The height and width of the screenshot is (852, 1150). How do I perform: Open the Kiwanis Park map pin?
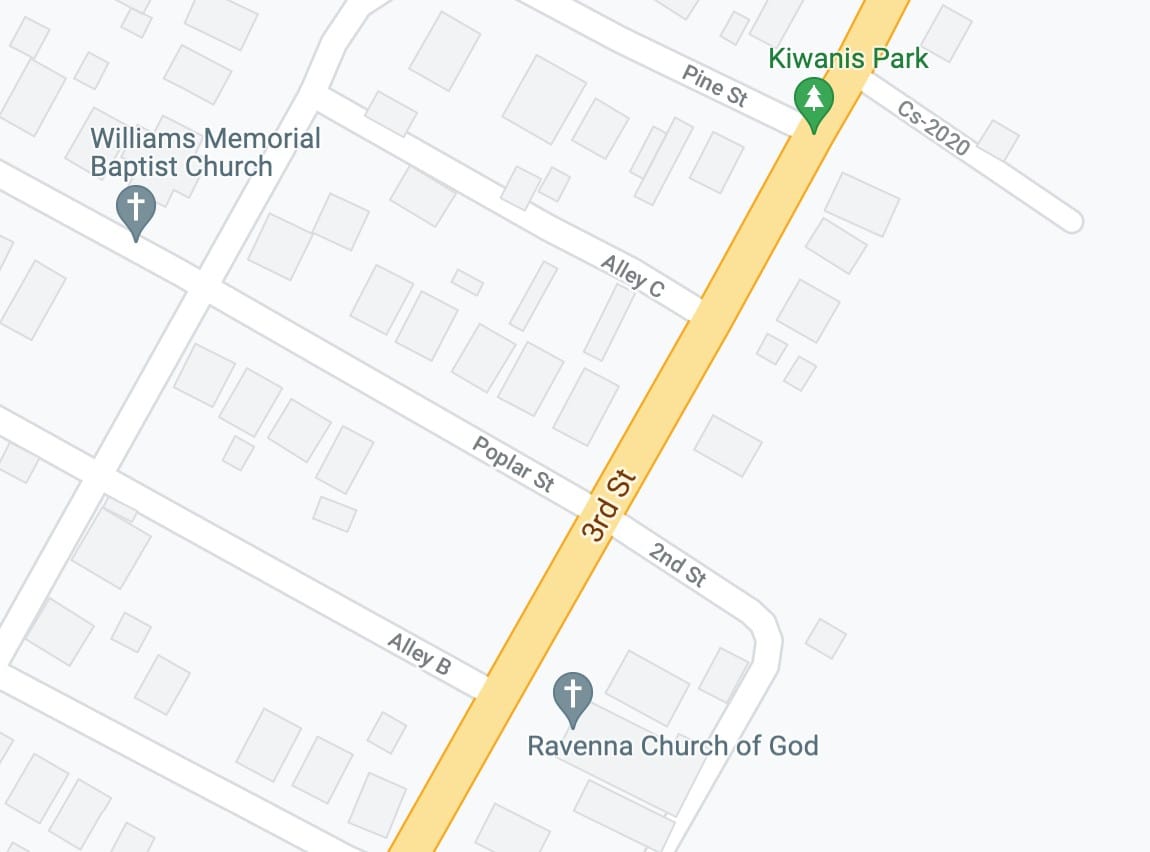point(814,102)
